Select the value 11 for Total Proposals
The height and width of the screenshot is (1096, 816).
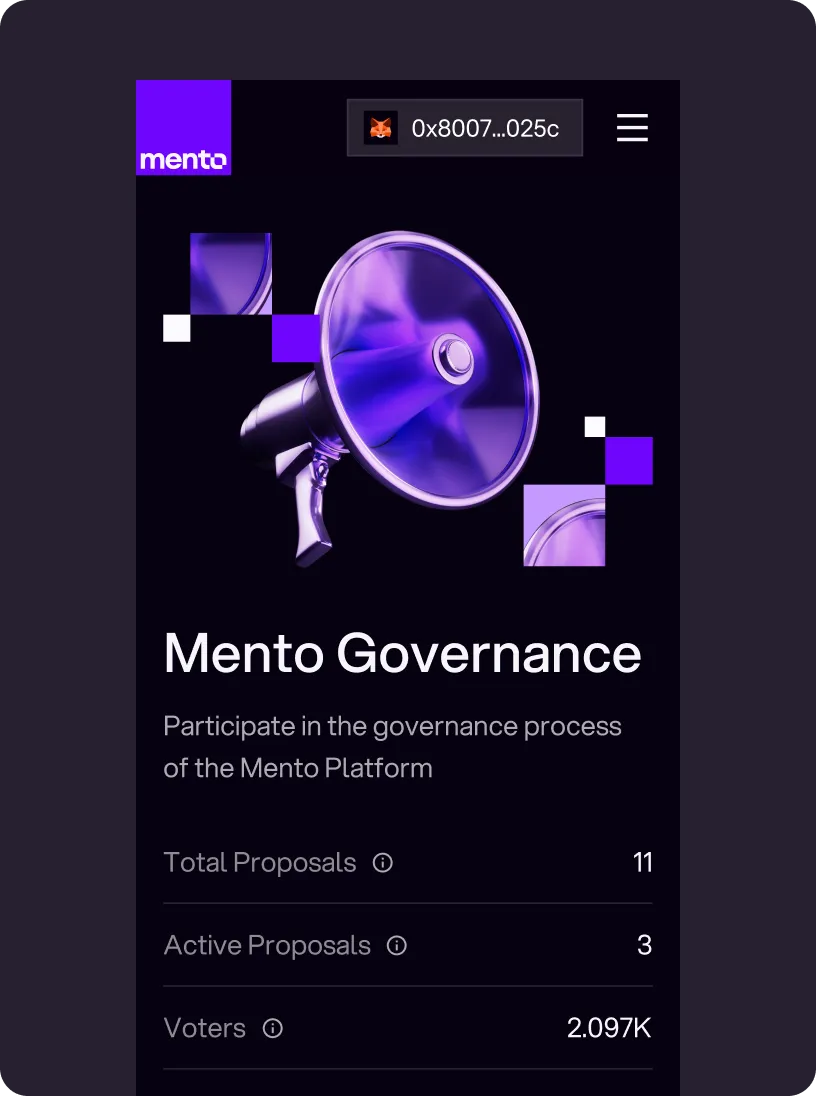click(645, 862)
